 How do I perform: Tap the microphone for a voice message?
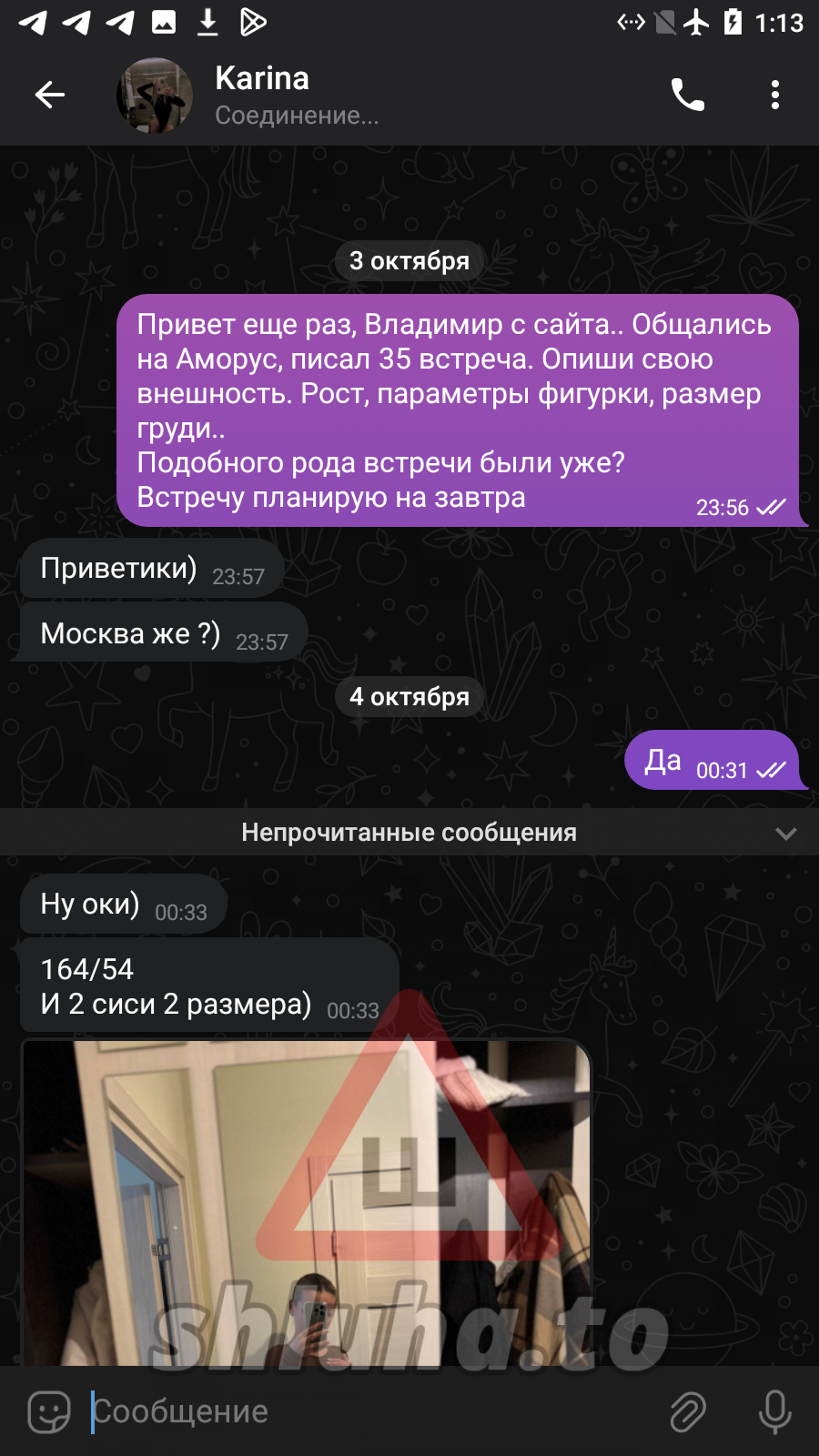774,1411
